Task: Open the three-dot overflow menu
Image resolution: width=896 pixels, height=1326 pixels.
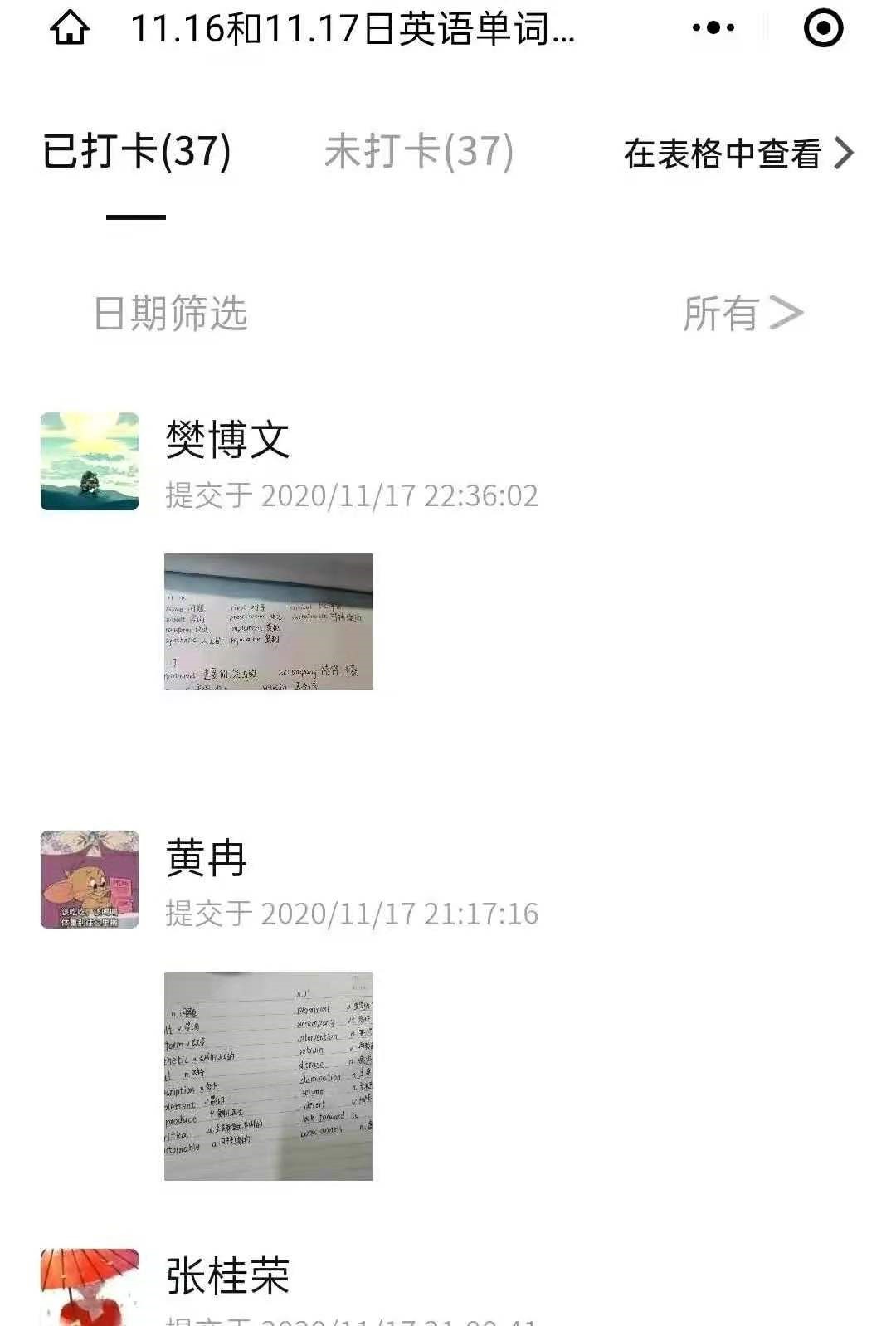Action: pos(713,28)
